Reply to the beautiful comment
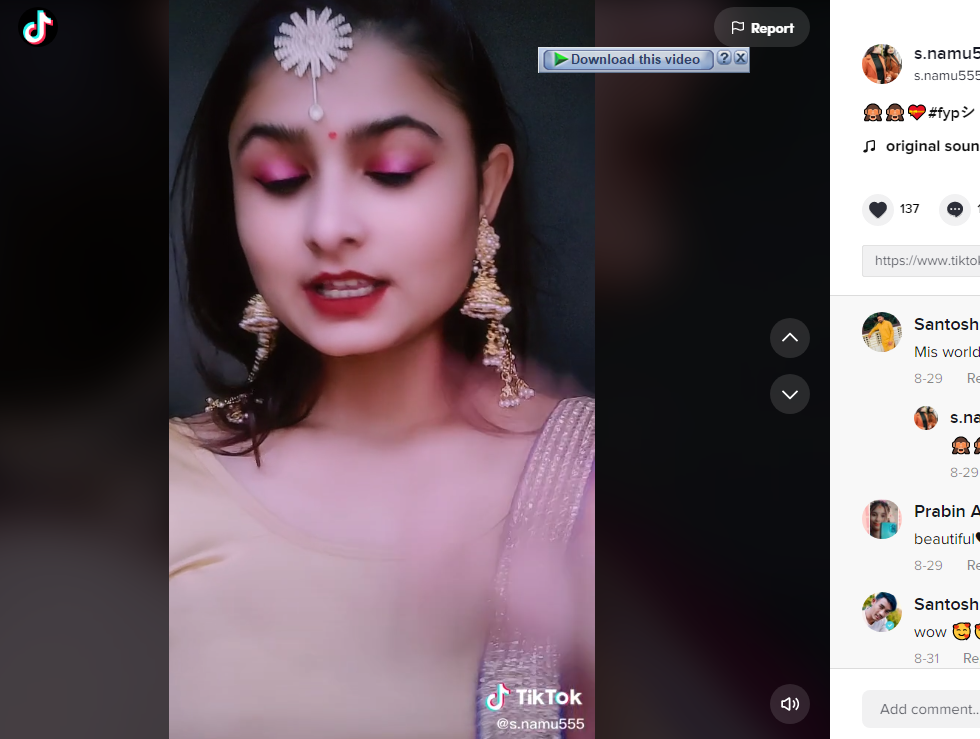Screen dimensions: 980x739 coord(972,565)
